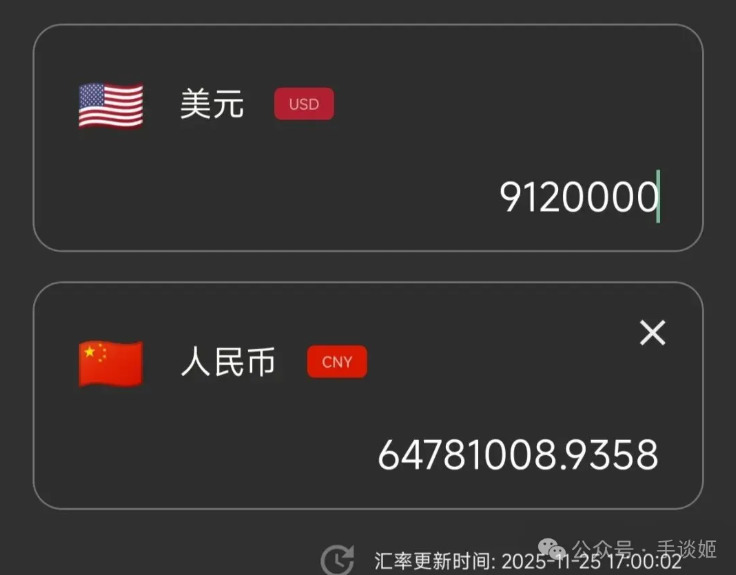Image resolution: width=736 pixels, height=575 pixels.
Task: Remove the 人民币 row with the X
Action: (x=652, y=333)
